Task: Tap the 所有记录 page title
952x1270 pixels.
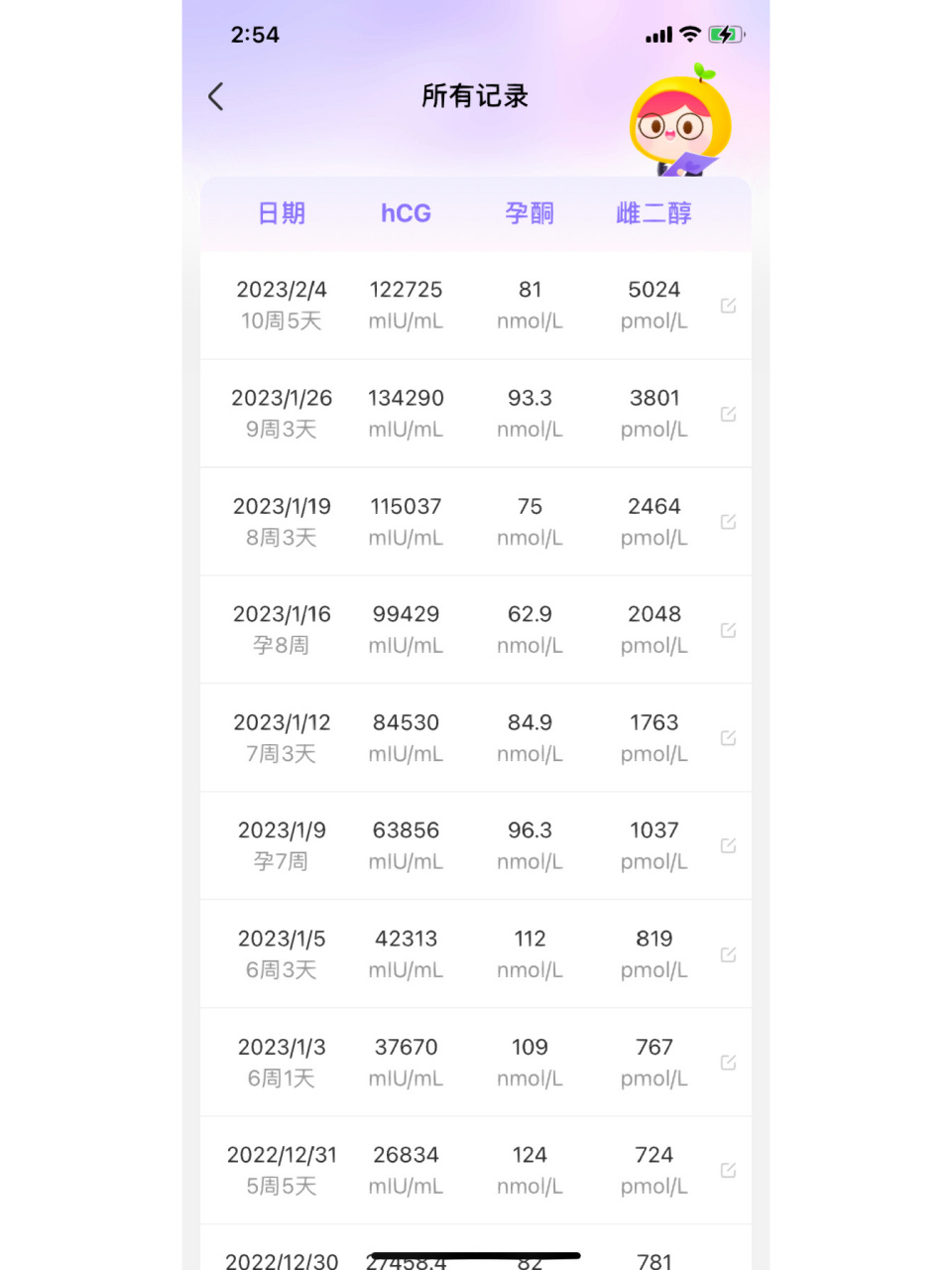Action: [x=475, y=96]
